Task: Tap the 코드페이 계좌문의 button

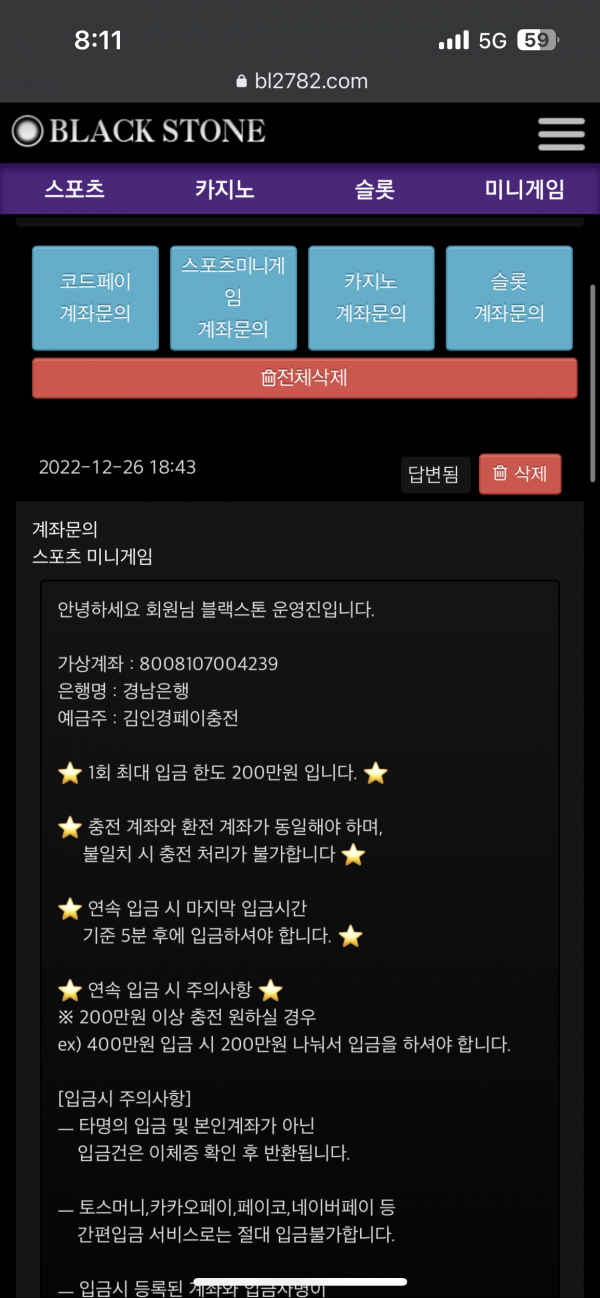Action: [96, 298]
